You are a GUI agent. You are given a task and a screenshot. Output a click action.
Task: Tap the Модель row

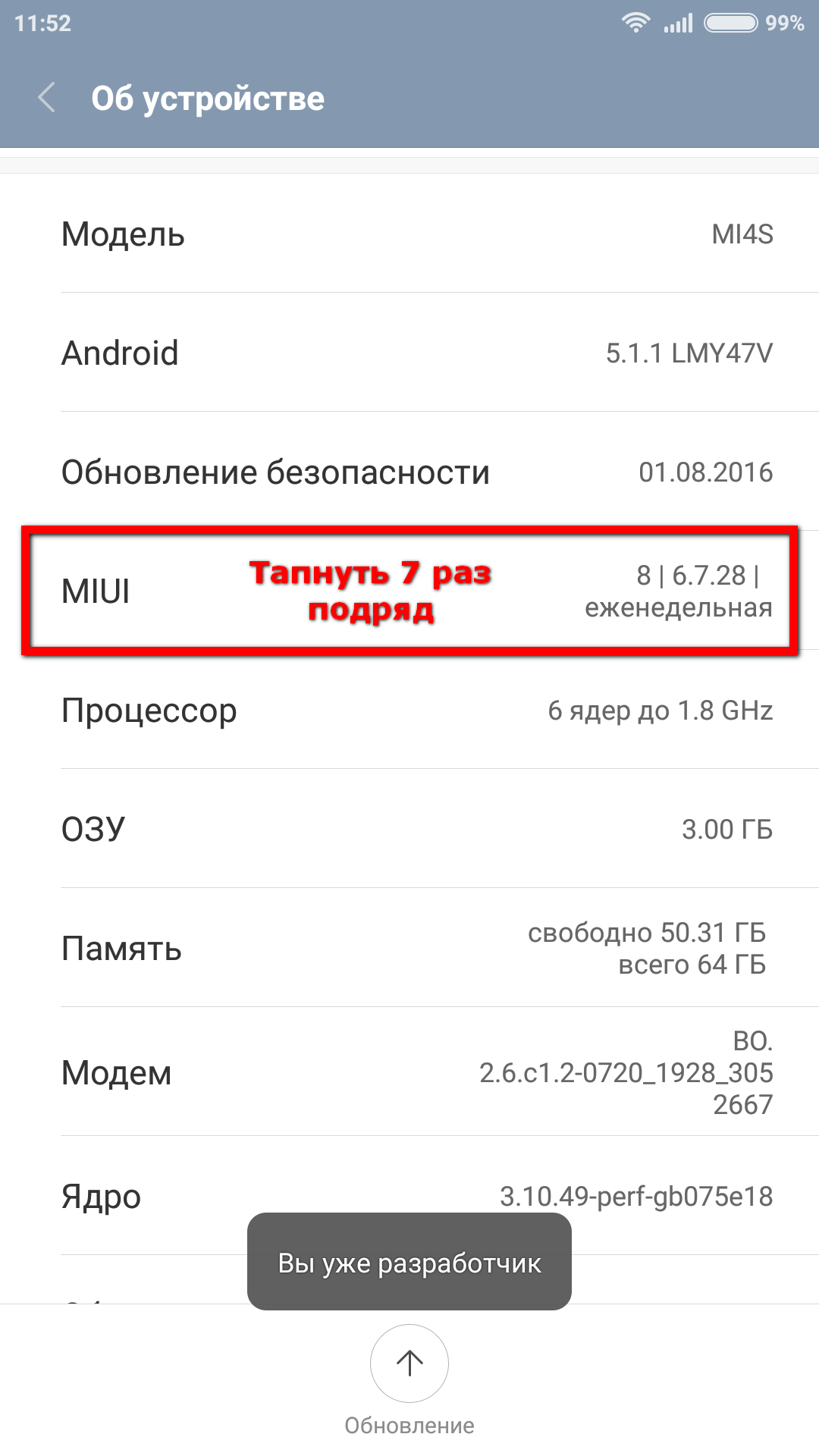(409, 234)
